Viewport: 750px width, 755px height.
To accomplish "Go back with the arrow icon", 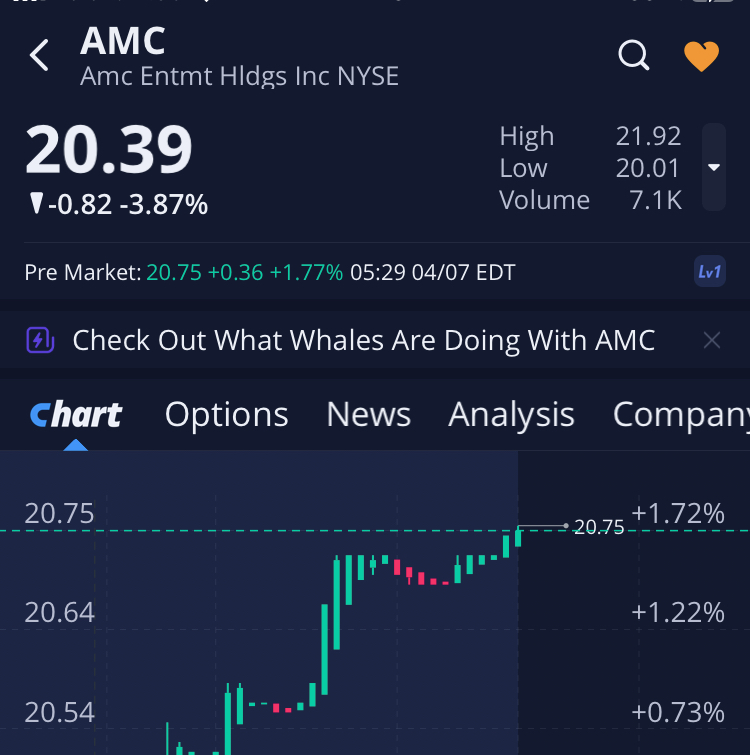I will coord(40,56).
